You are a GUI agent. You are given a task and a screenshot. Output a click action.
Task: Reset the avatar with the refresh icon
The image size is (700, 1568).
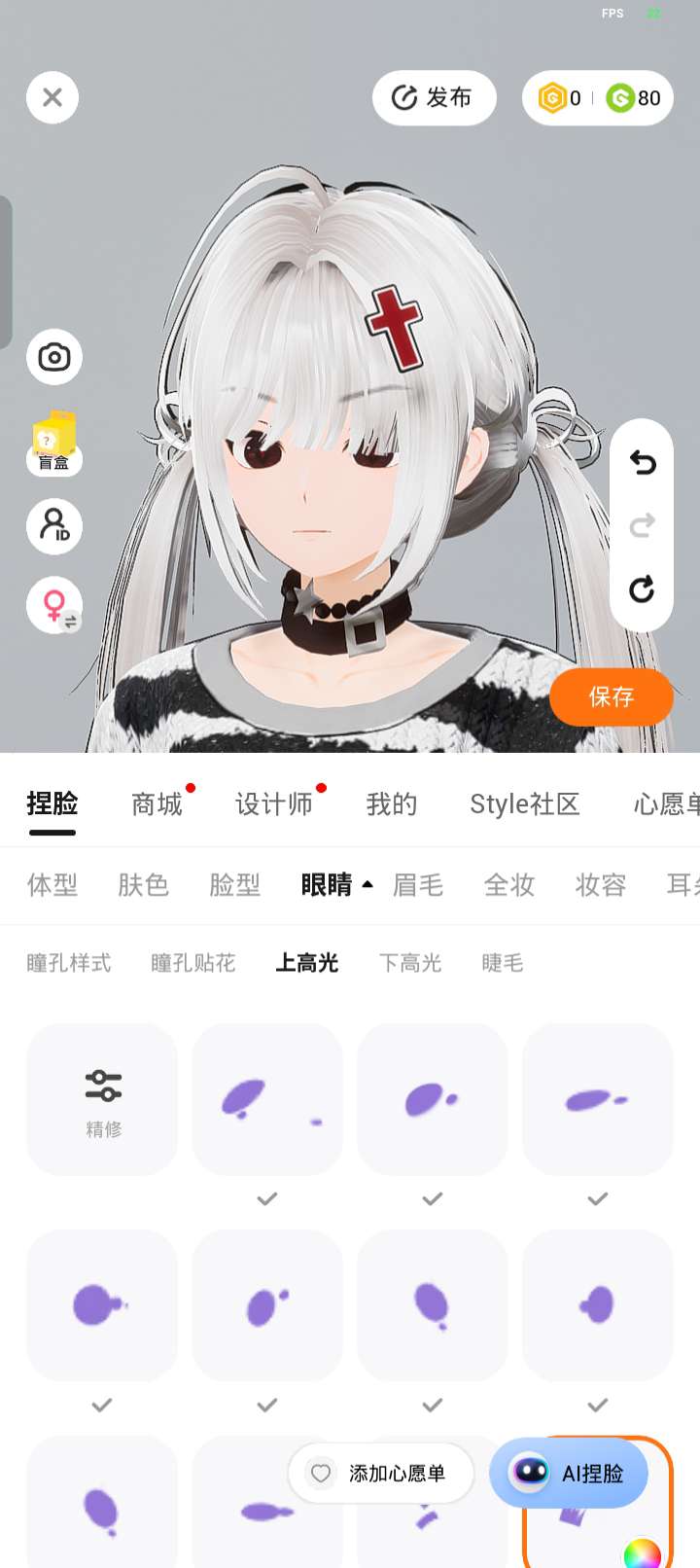point(642,588)
